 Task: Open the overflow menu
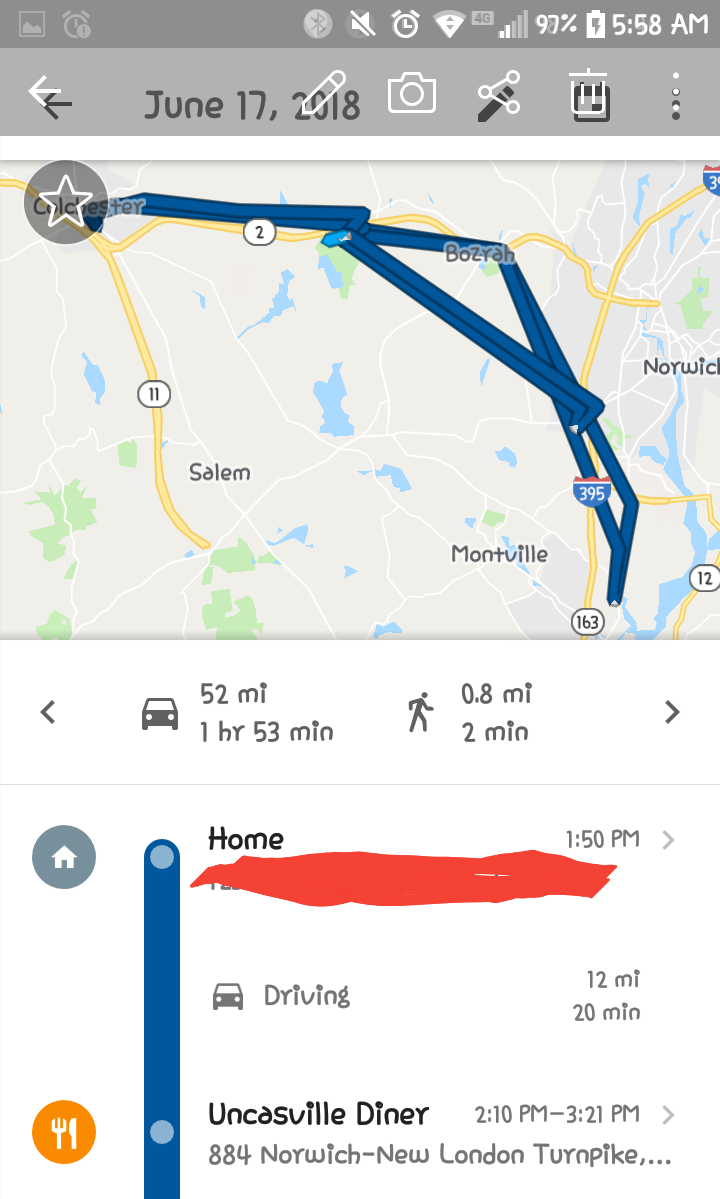click(x=676, y=96)
